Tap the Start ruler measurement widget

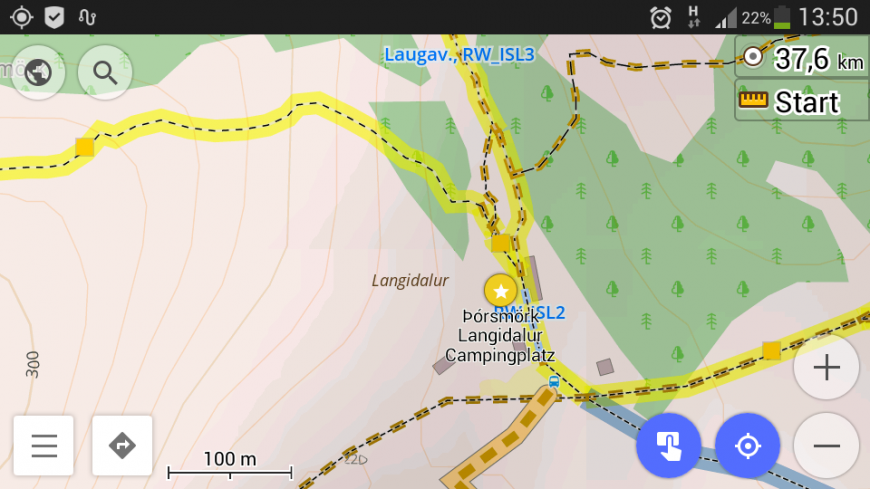[802, 102]
